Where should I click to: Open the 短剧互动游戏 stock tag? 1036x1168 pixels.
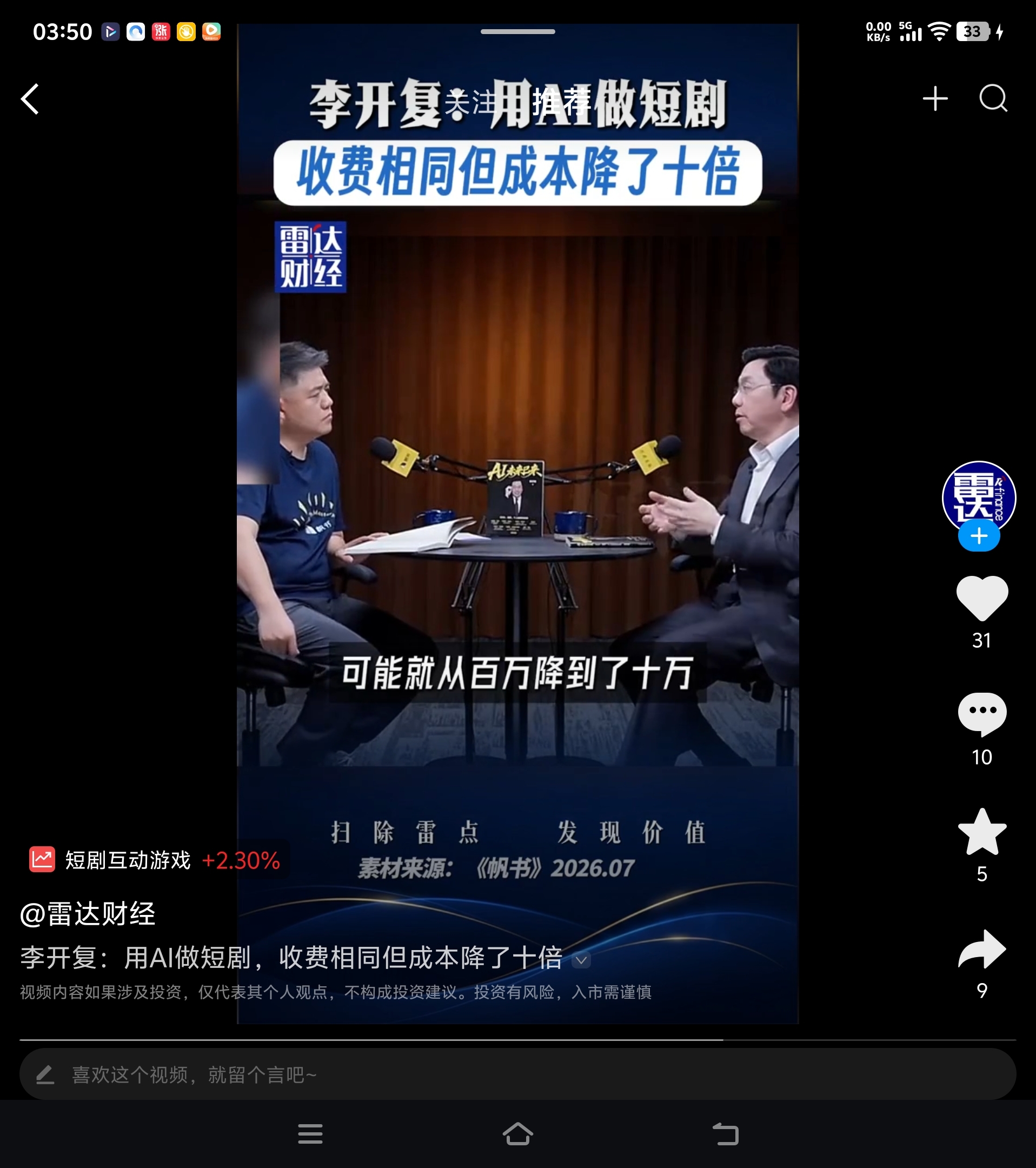click(155, 859)
